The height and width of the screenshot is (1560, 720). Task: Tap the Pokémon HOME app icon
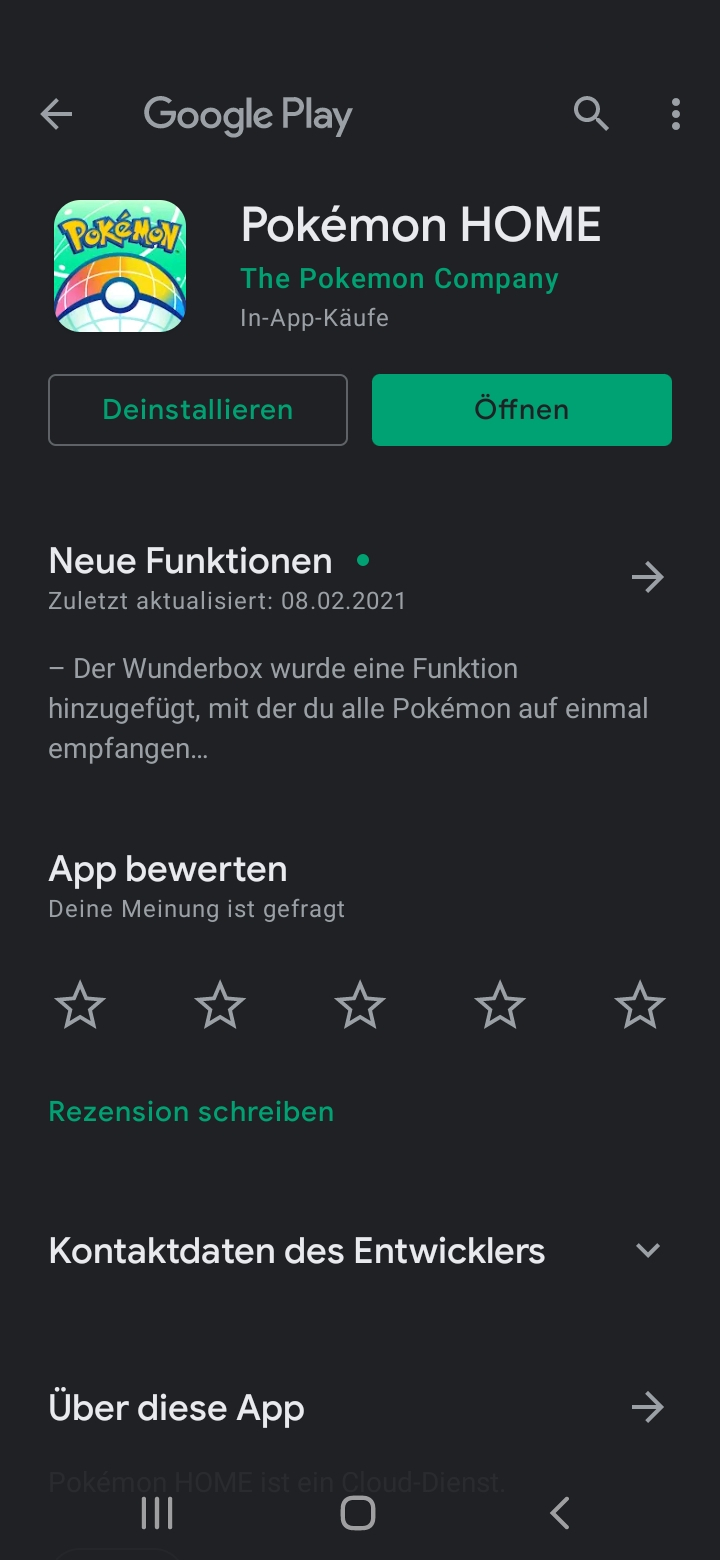[120, 265]
